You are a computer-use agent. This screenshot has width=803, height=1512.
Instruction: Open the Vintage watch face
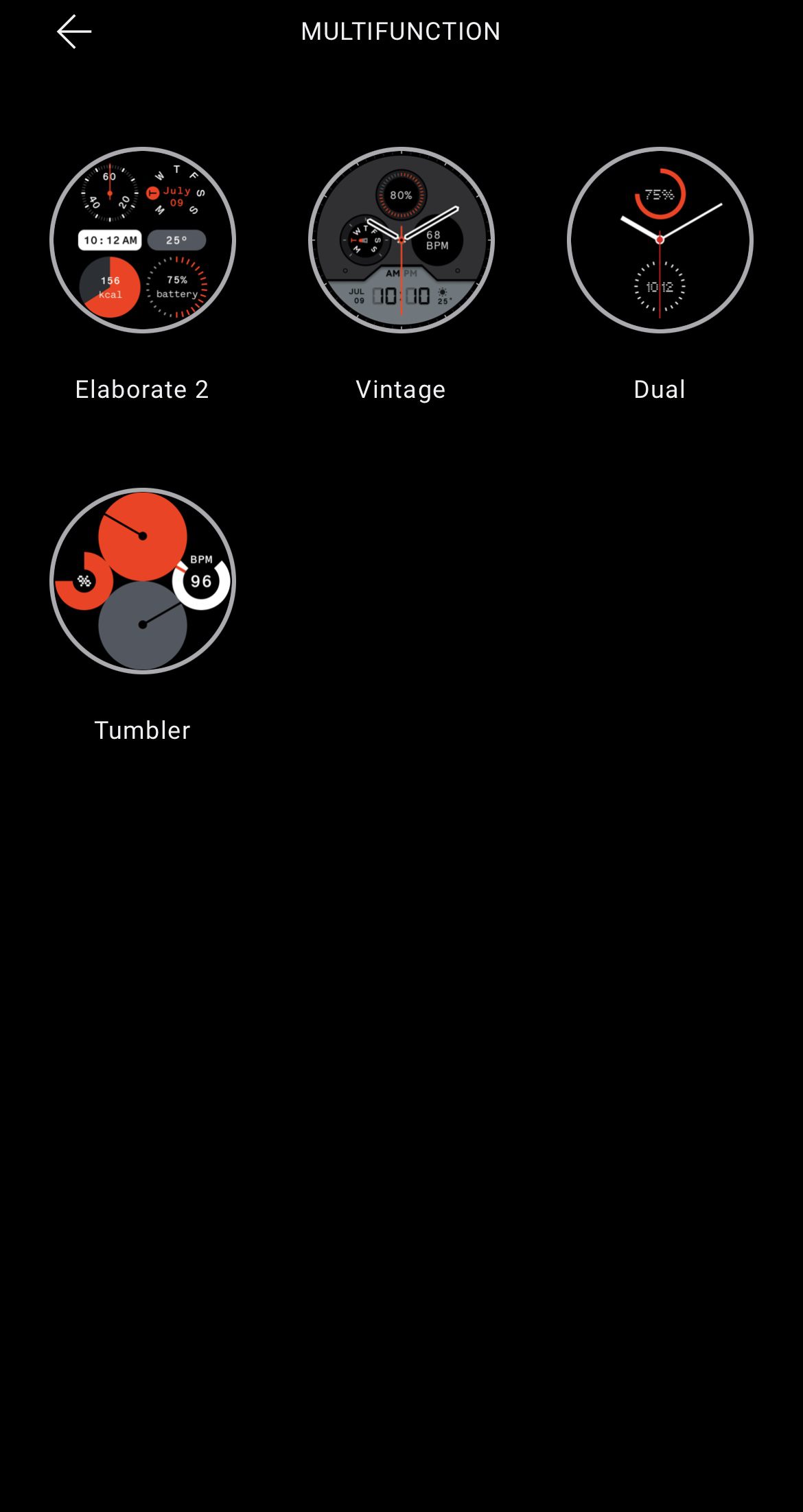pyautogui.click(x=401, y=240)
